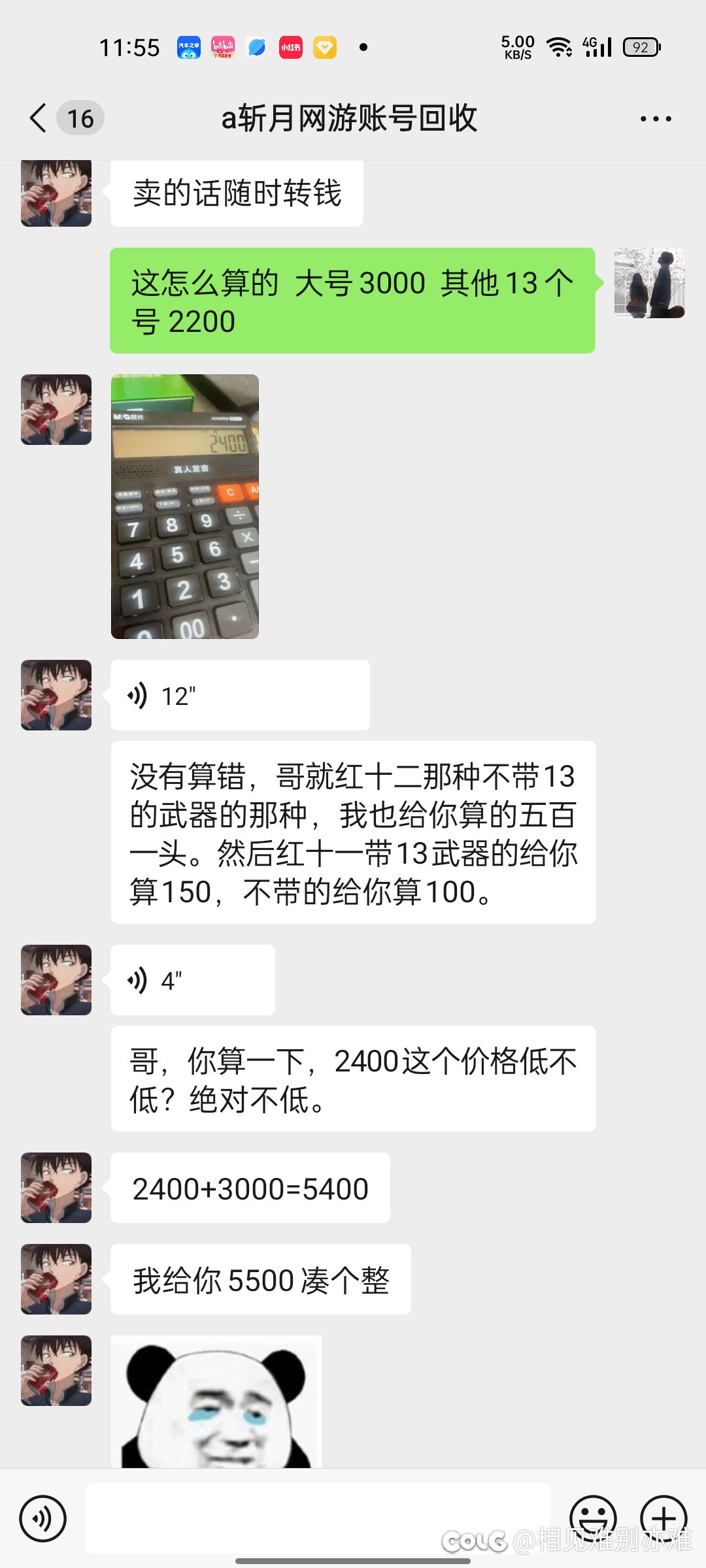The image size is (706, 1568).
Task: View the panda sticker message
Action: [x=216, y=1402]
